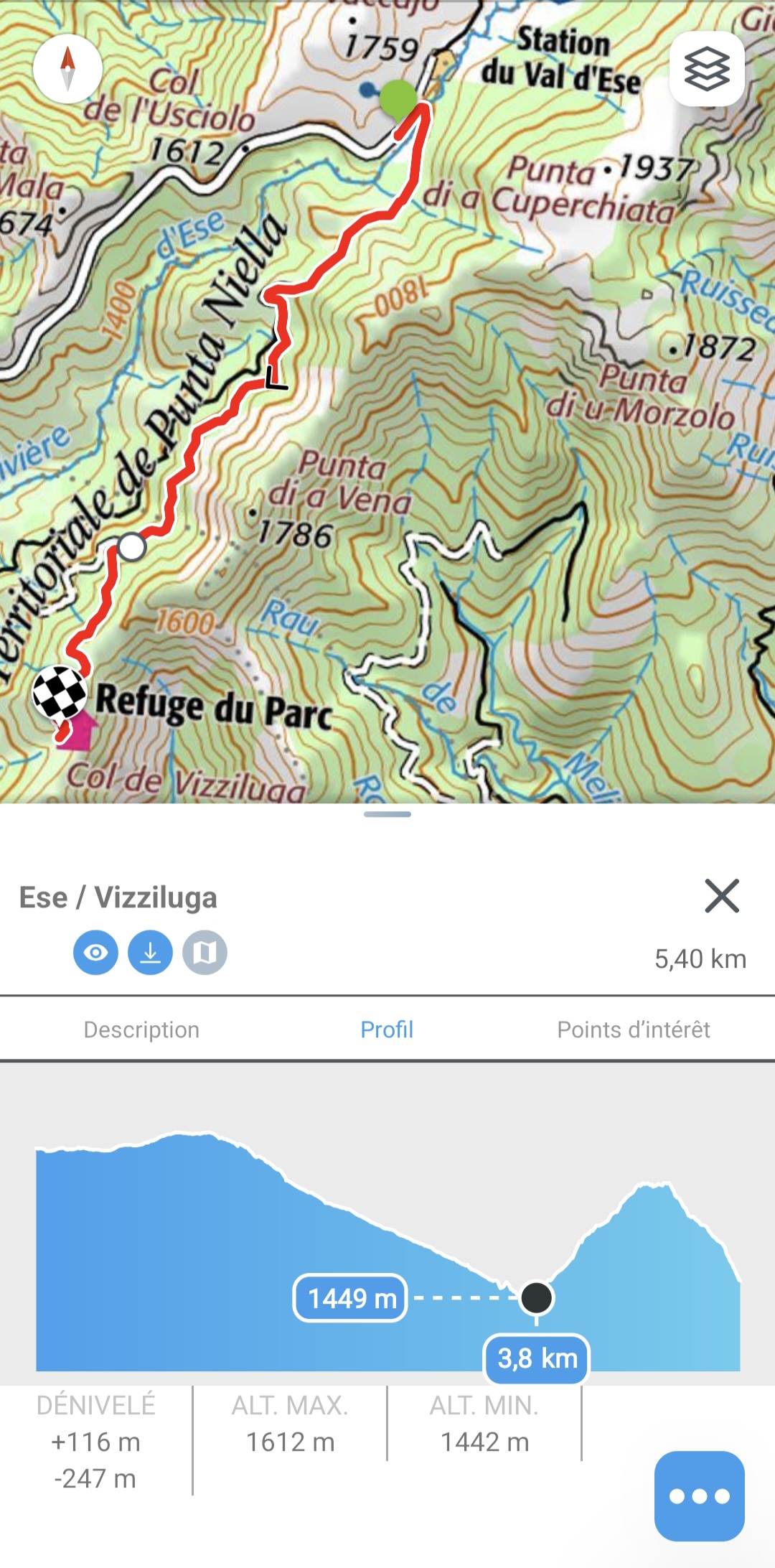Viewport: 775px width, 1568px height.
Task: Open the blue three-dots more options button
Action: click(699, 1496)
